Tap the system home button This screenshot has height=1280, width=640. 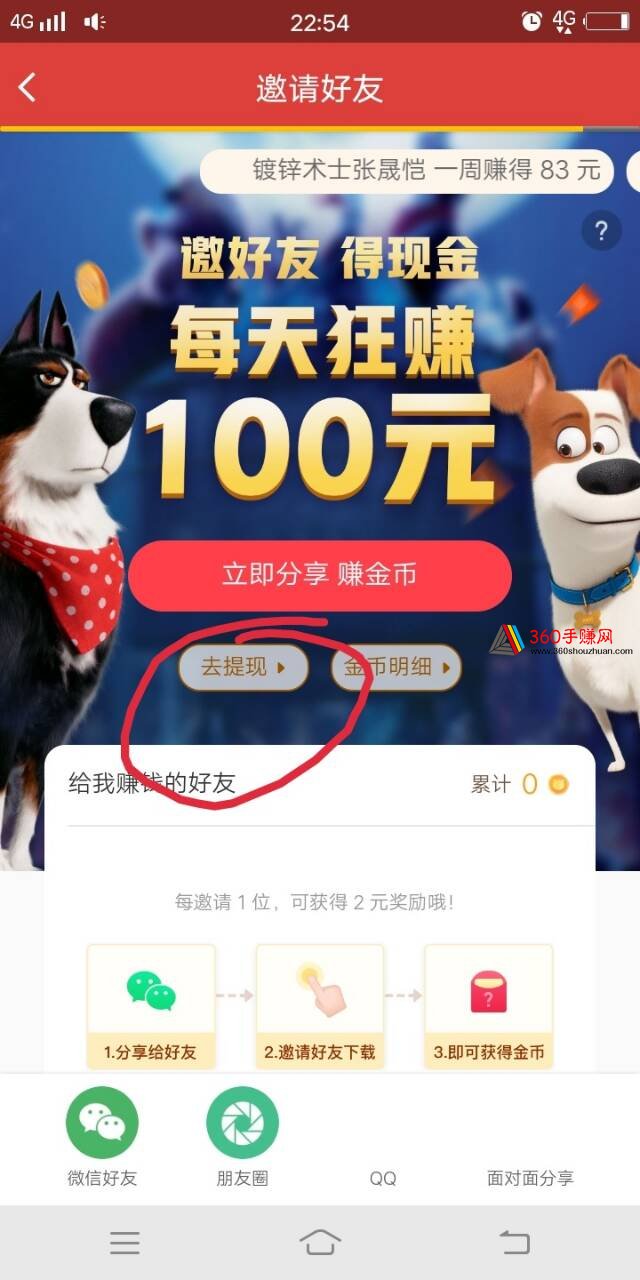tap(319, 1242)
